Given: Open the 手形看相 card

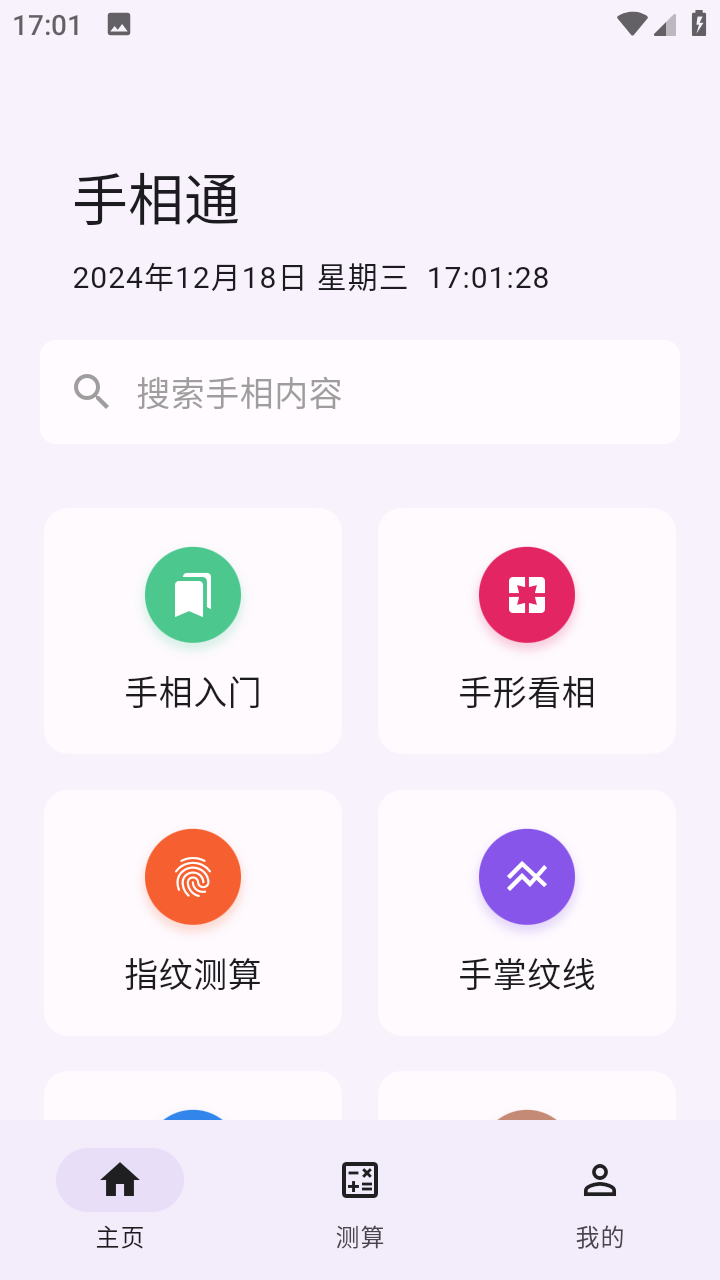Looking at the screenshot, I should point(527,631).
